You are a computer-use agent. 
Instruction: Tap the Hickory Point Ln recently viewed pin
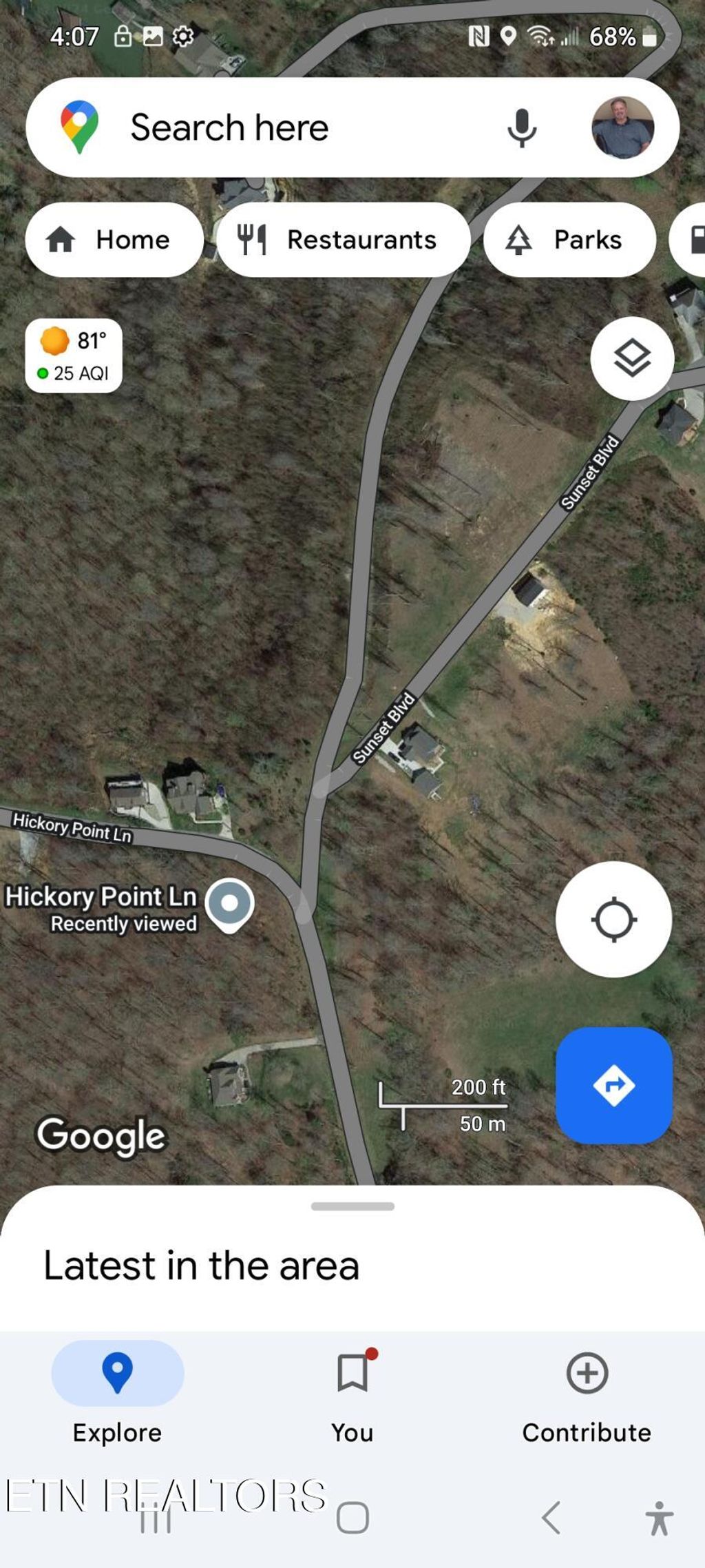pyautogui.click(x=230, y=904)
